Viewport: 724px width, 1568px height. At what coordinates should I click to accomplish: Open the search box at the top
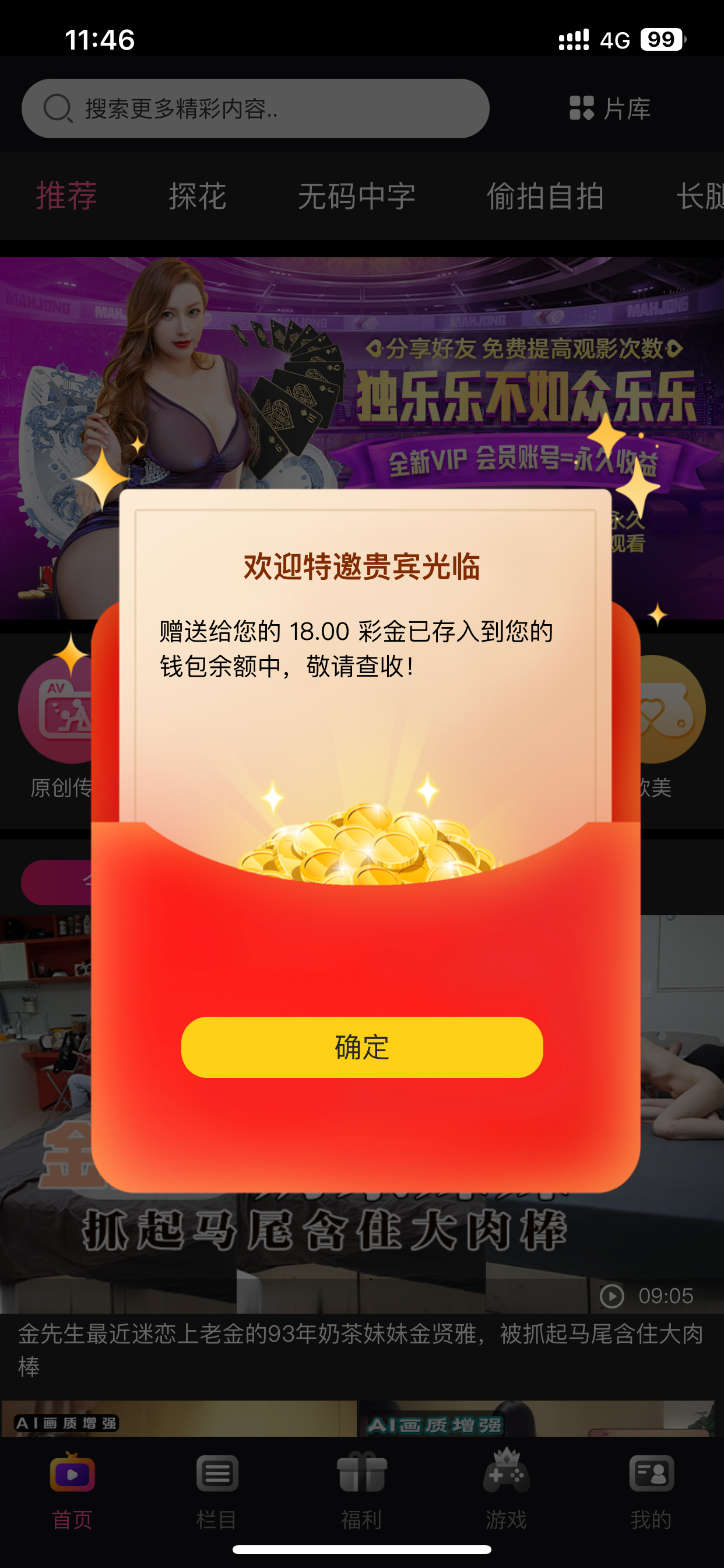point(255,108)
